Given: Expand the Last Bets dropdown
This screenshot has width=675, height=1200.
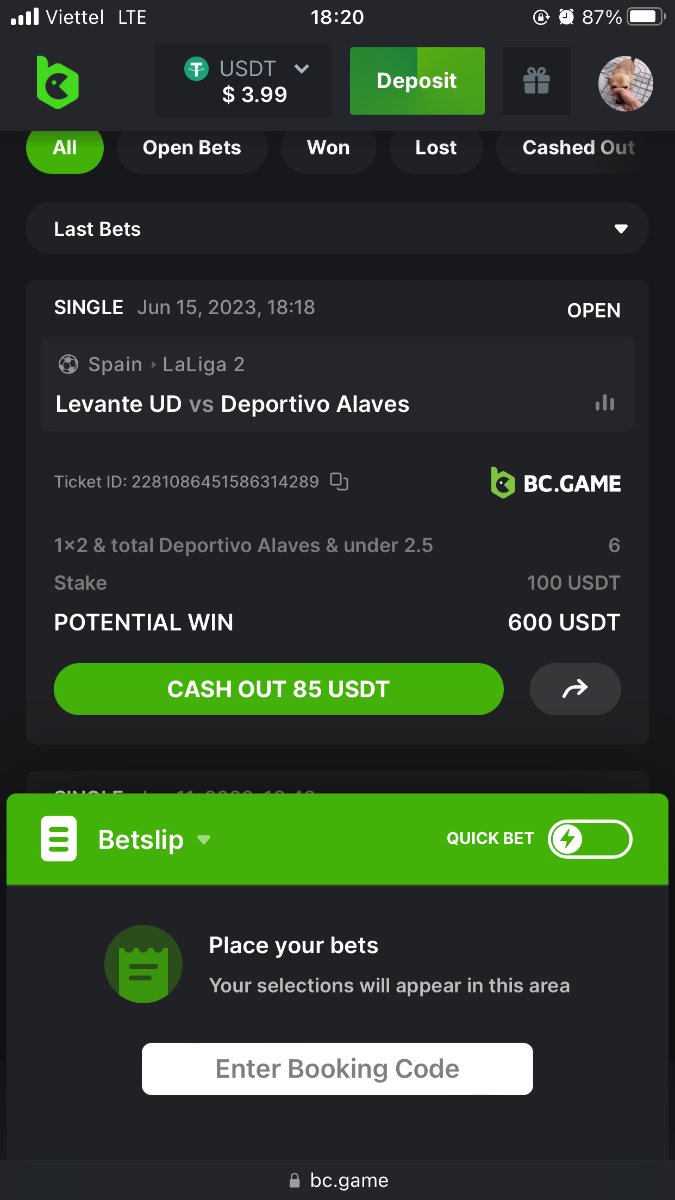Looking at the screenshot, I should (x=337, y=229).
